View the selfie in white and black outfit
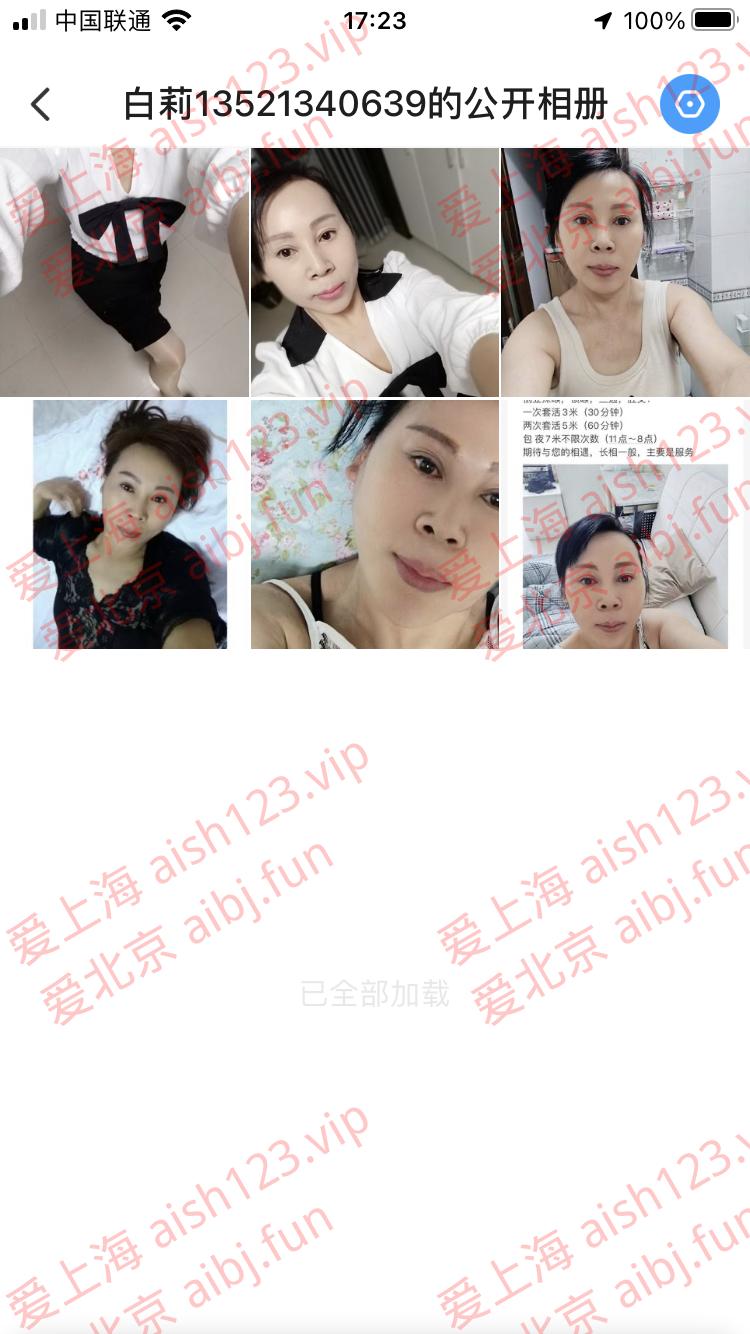Viewport: 750px width, 1334px height. [x=374, y=272]
